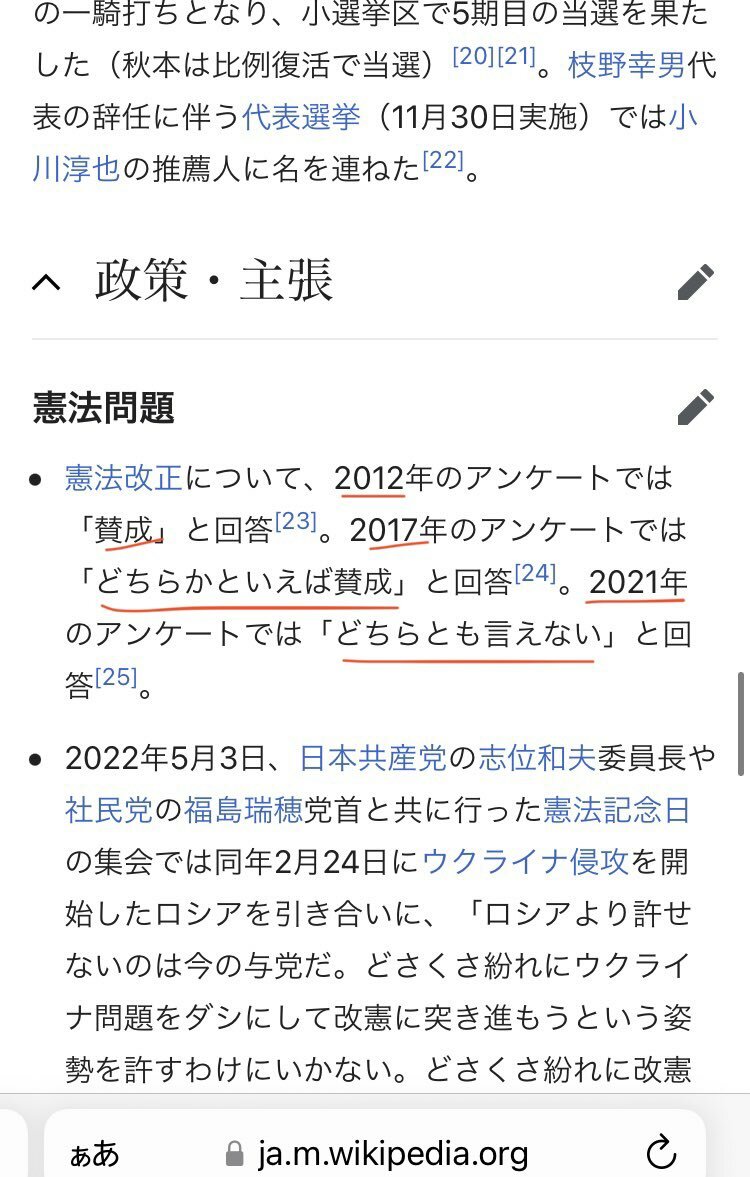The image size is (750, 1177).
Task: View citation footnote 22
Action: pyautogui.click(x=443, y=160)
